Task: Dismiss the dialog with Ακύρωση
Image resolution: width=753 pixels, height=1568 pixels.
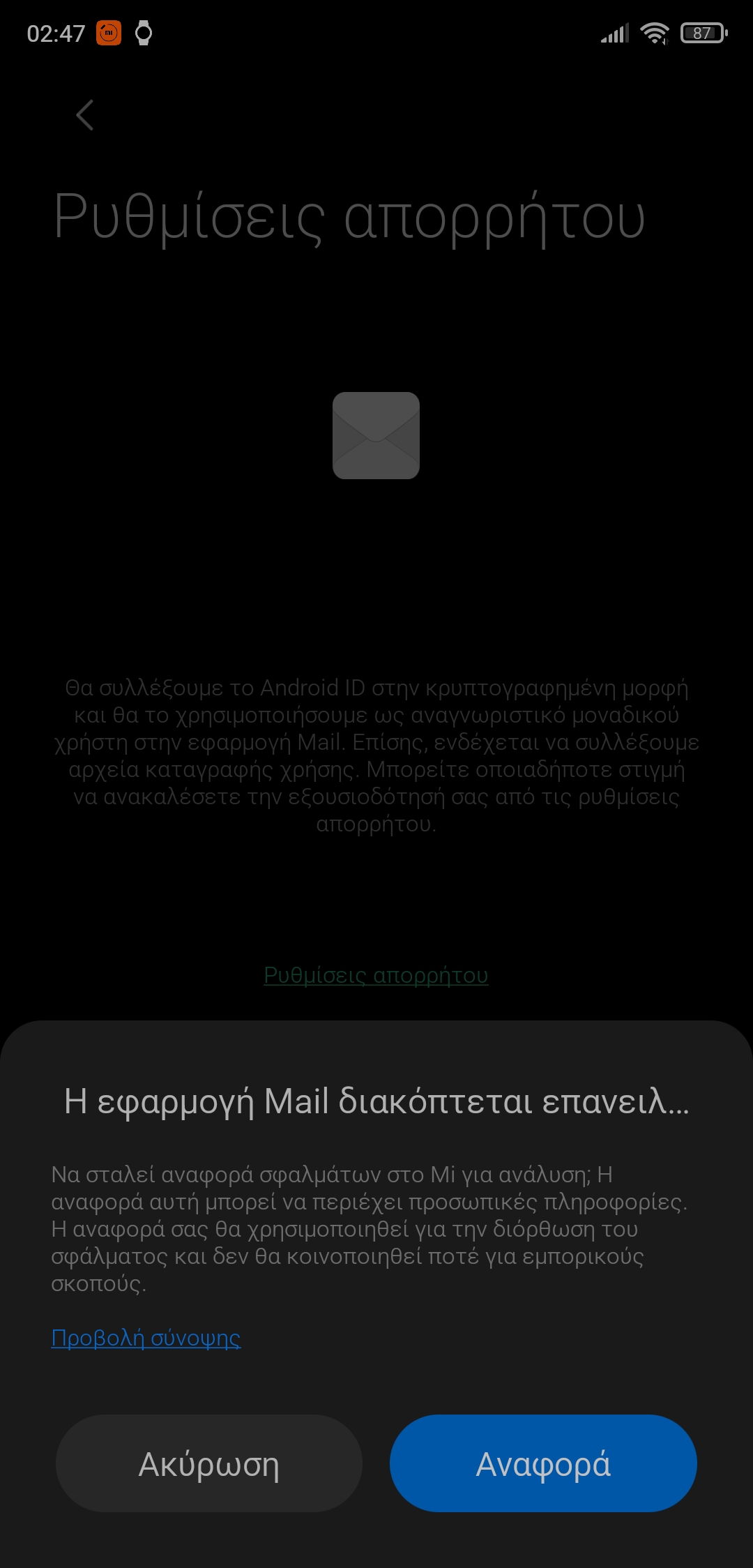Action: tap(209, 1463)
